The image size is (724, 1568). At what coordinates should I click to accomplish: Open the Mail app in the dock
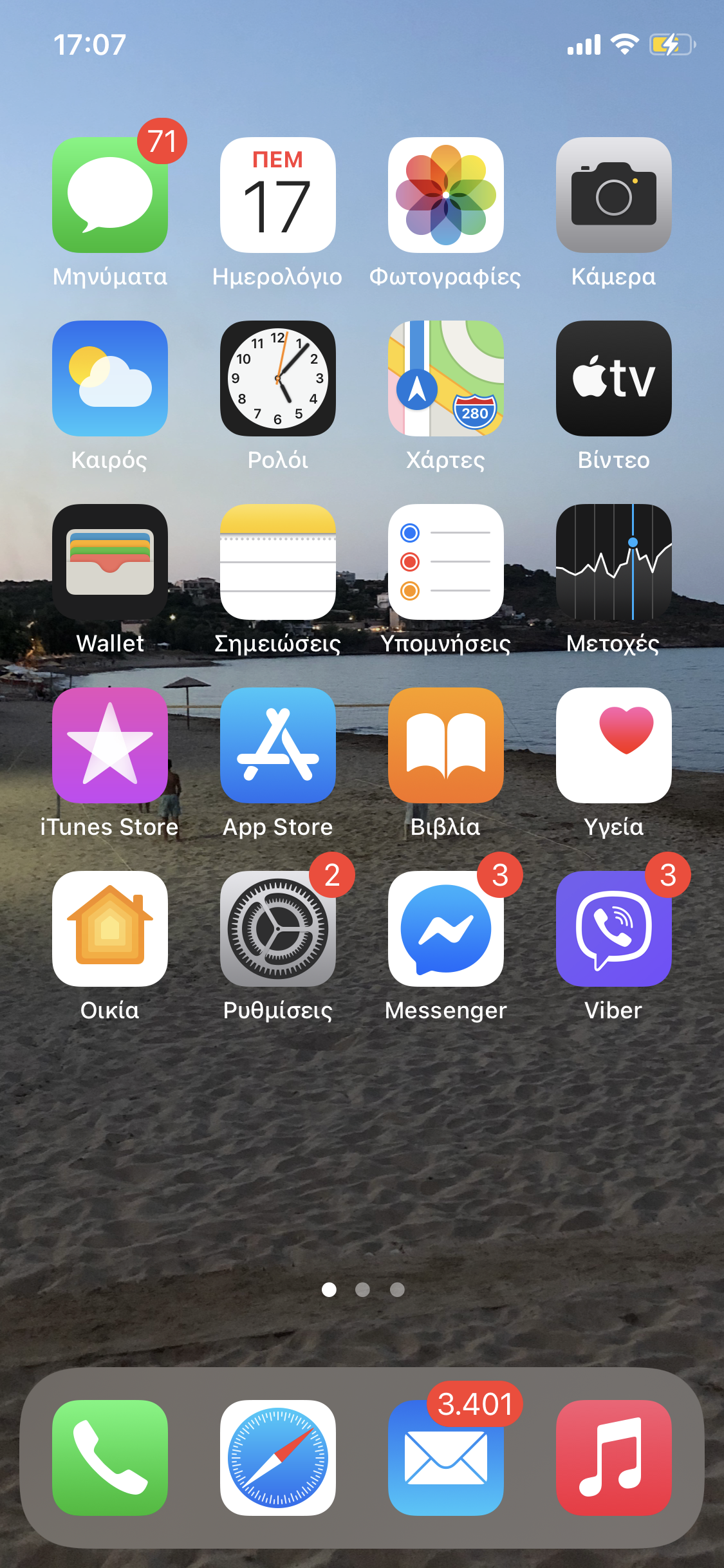(446, 1458)
